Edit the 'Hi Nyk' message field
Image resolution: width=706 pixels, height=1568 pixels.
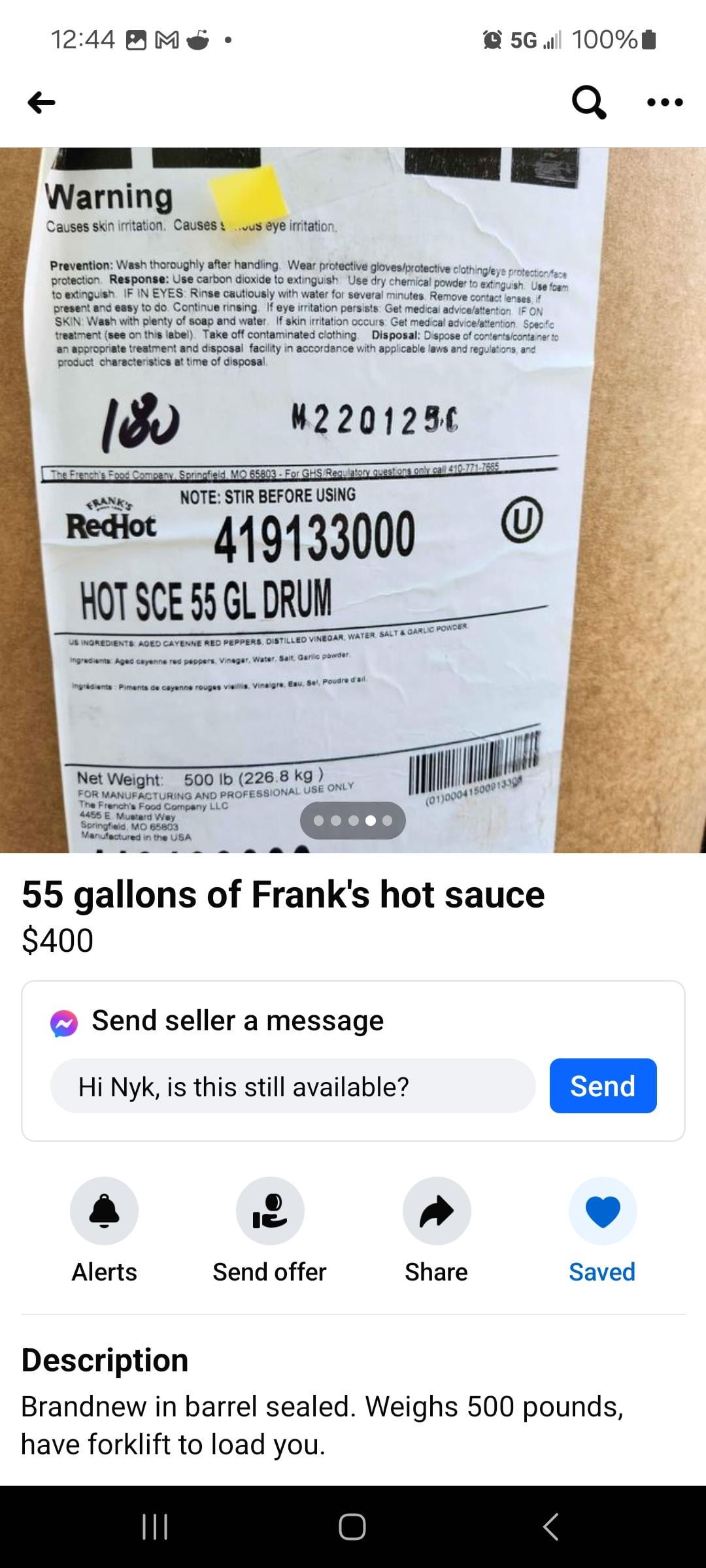pyautogui.click(x=293, y=1086)
